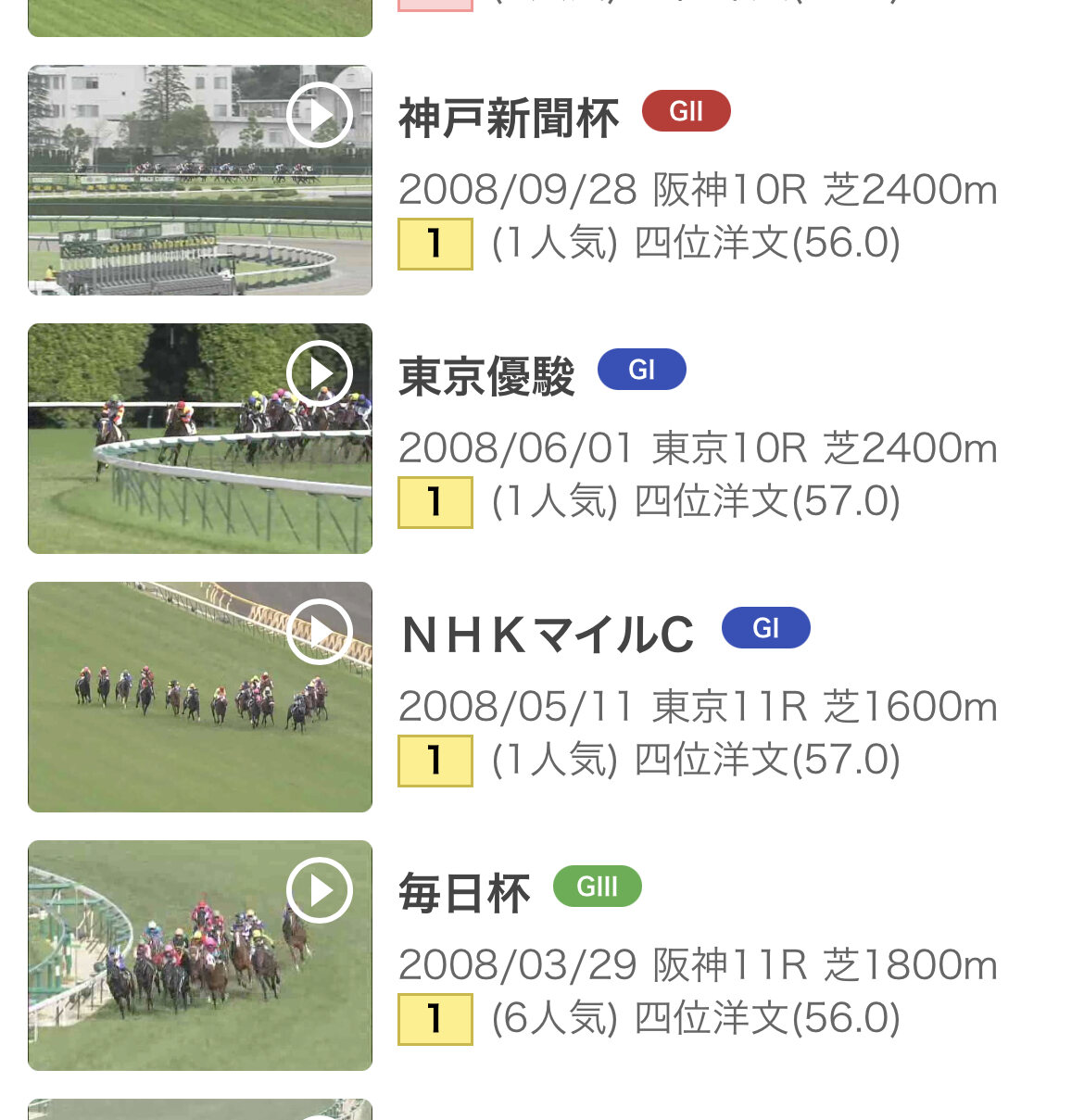Play the NHKマイルC race video

point(200,697)
